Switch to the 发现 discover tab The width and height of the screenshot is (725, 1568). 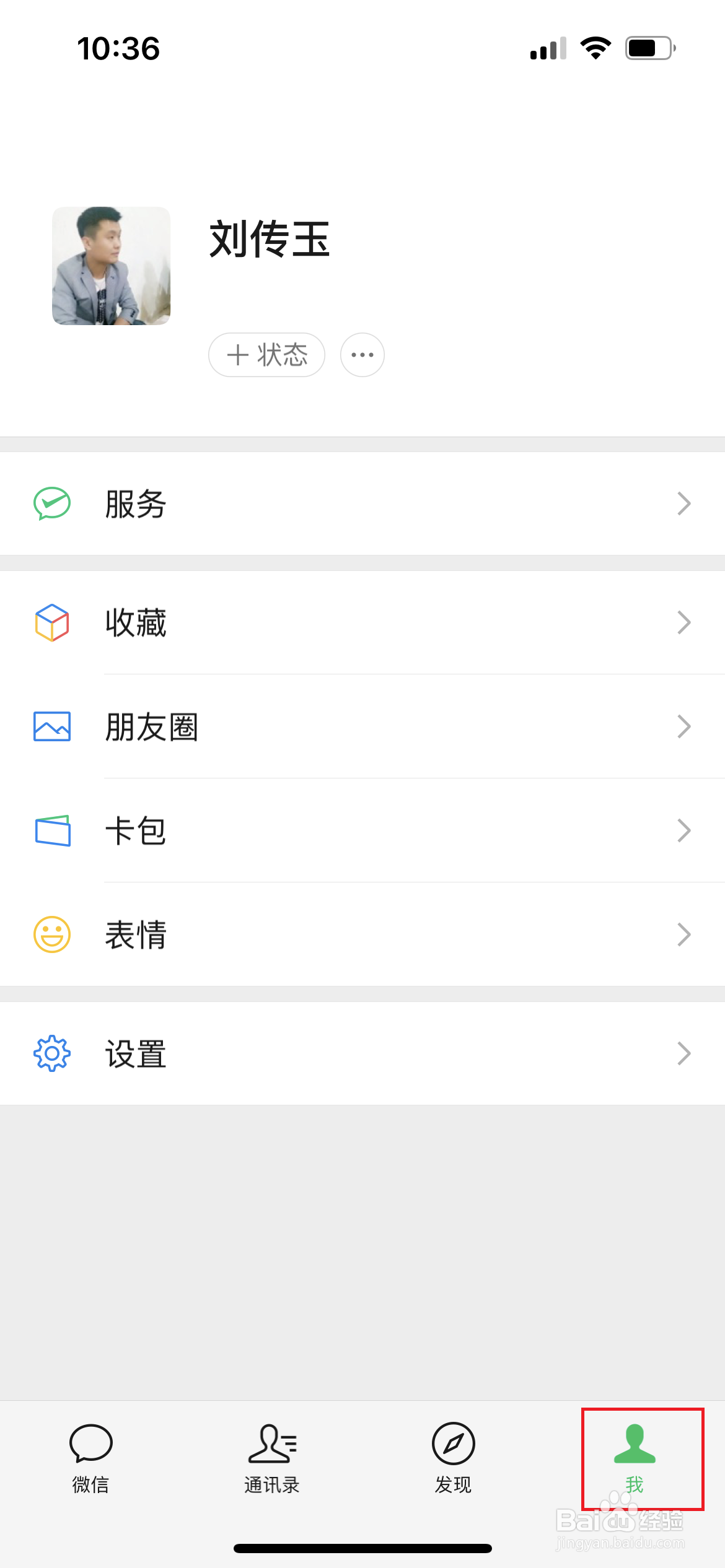click(453, 1457)
